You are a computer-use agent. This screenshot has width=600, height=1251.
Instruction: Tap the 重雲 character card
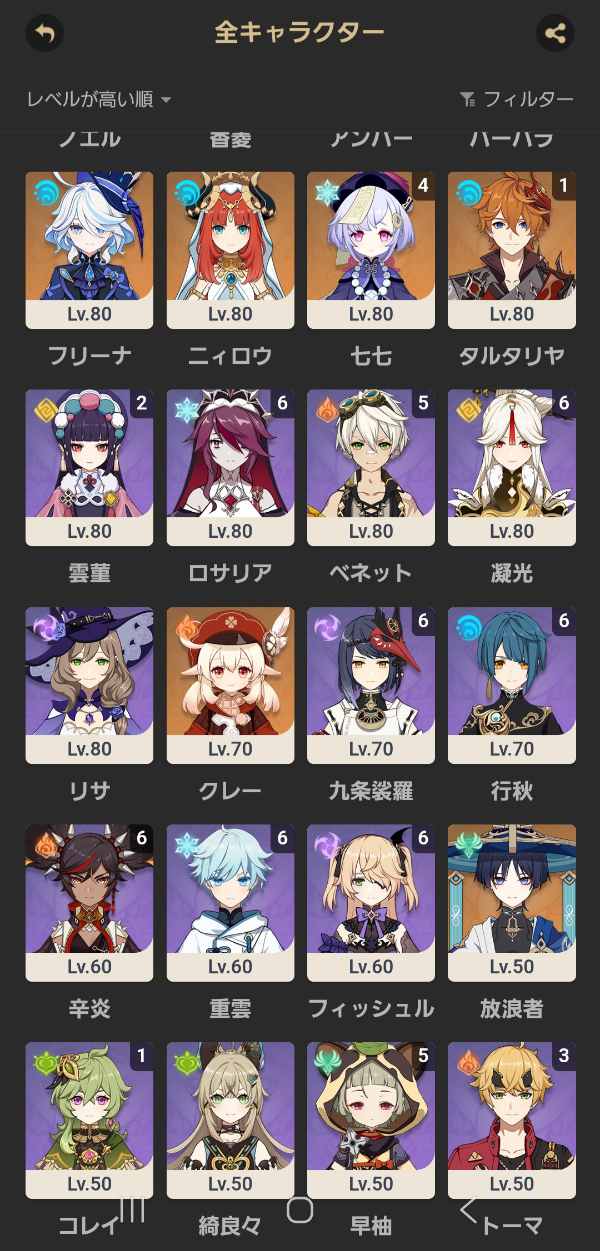(230, 902)
